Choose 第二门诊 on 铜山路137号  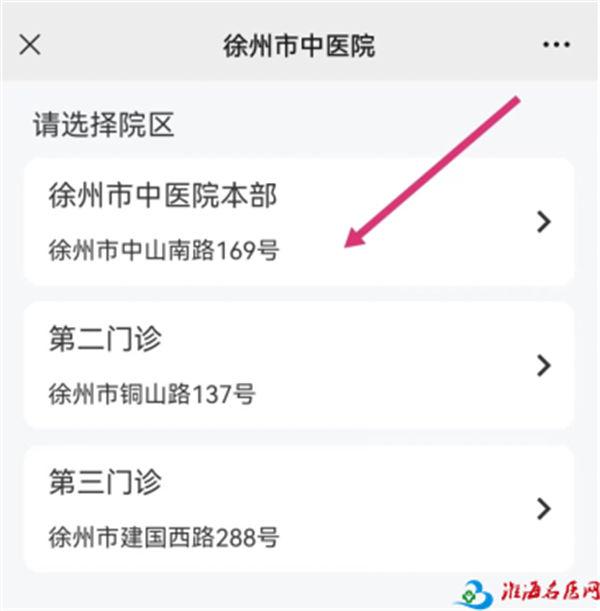[x=299, y=365]
